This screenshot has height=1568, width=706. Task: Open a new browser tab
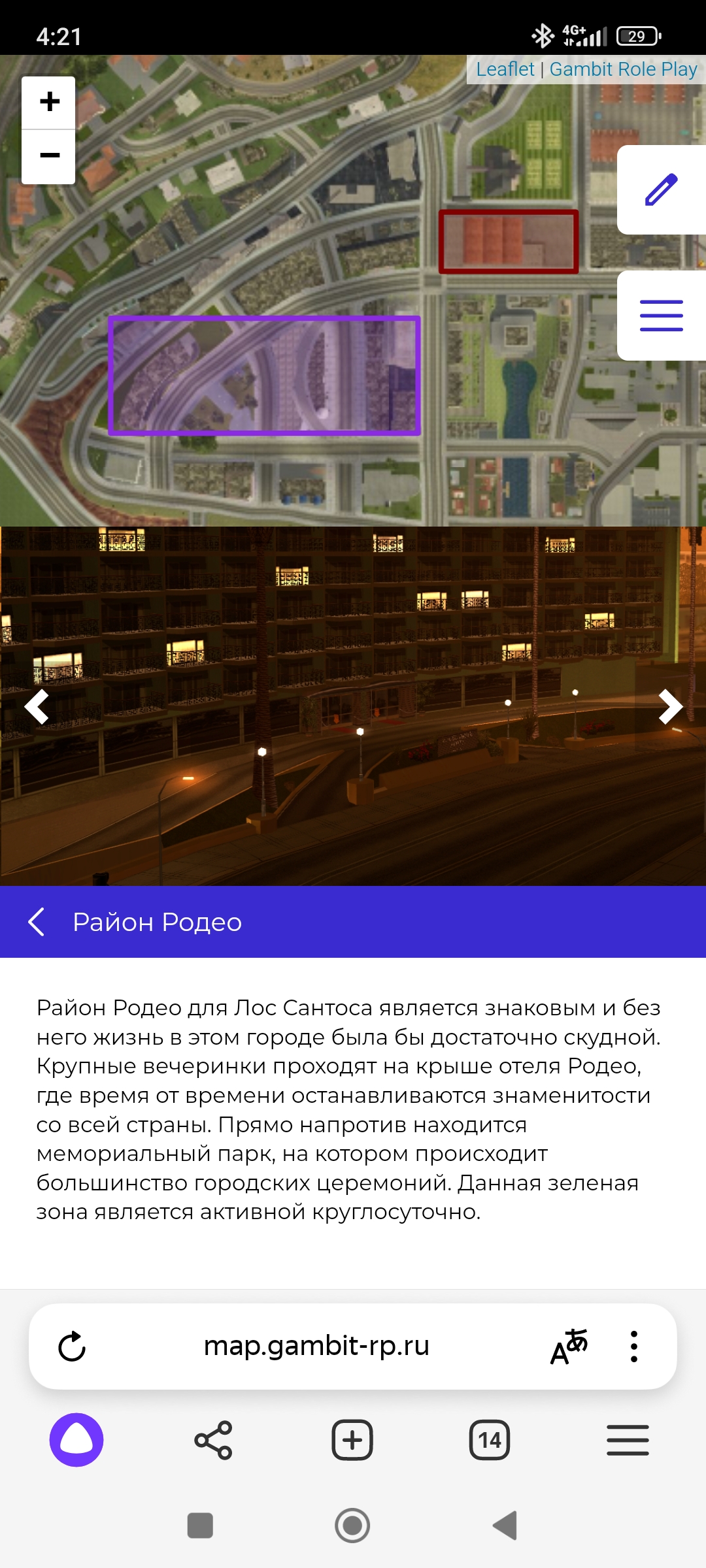pos(352,1440)
